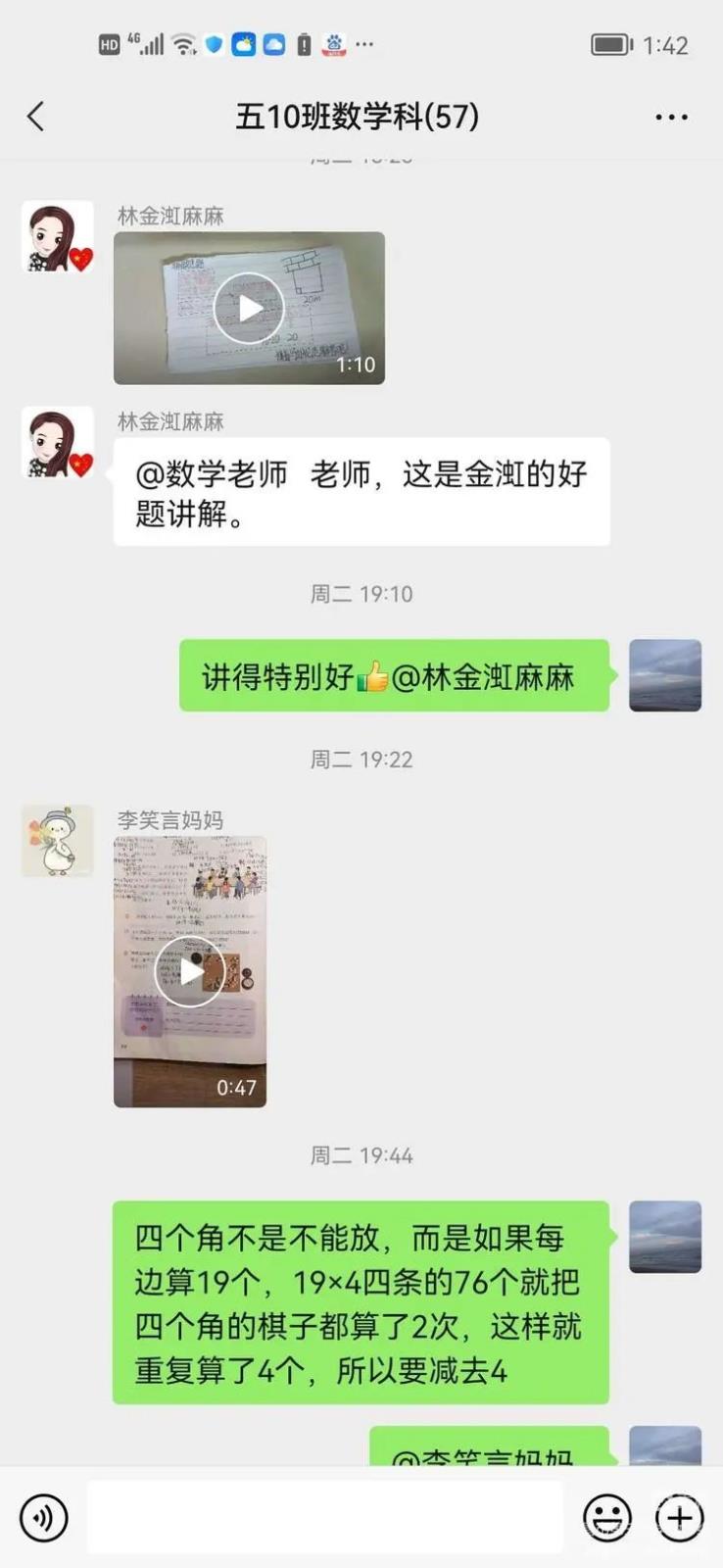View avatar beside 老师，这是金洳的好题讲解 message
This screenshot has width=723, height=1568.
(x=58, y=443)
